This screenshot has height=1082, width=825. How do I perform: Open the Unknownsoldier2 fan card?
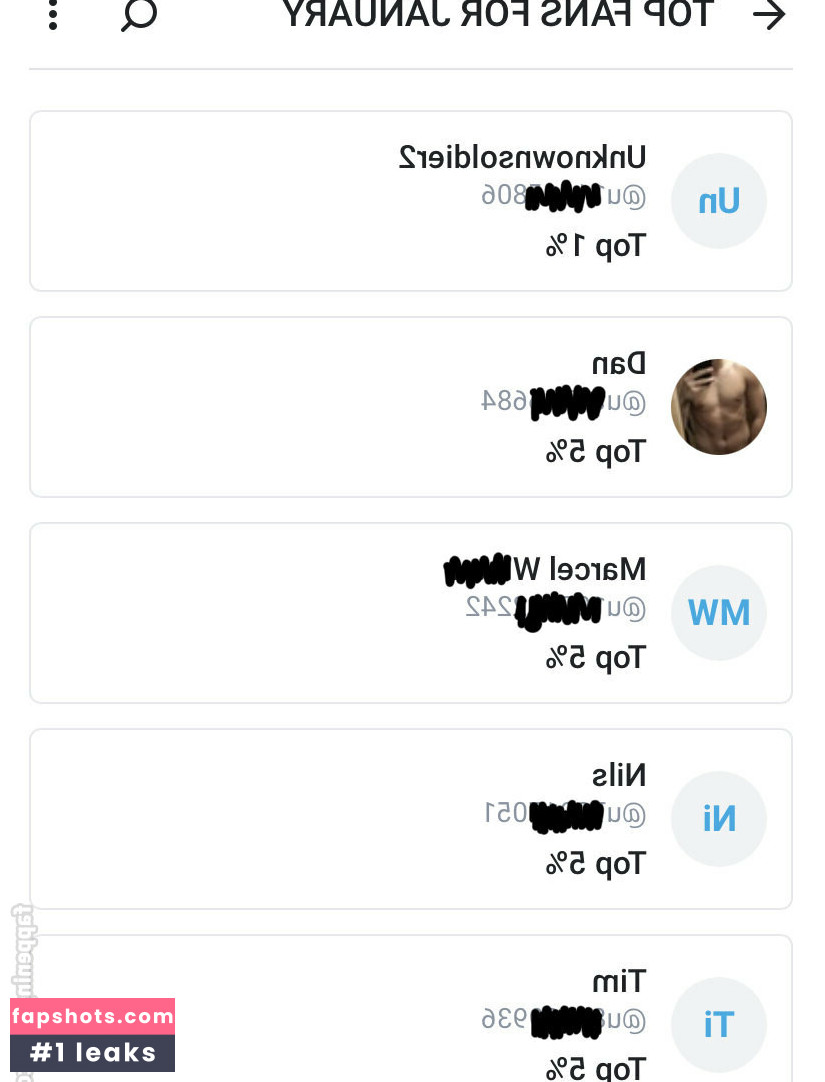click(x=411, y=201)
